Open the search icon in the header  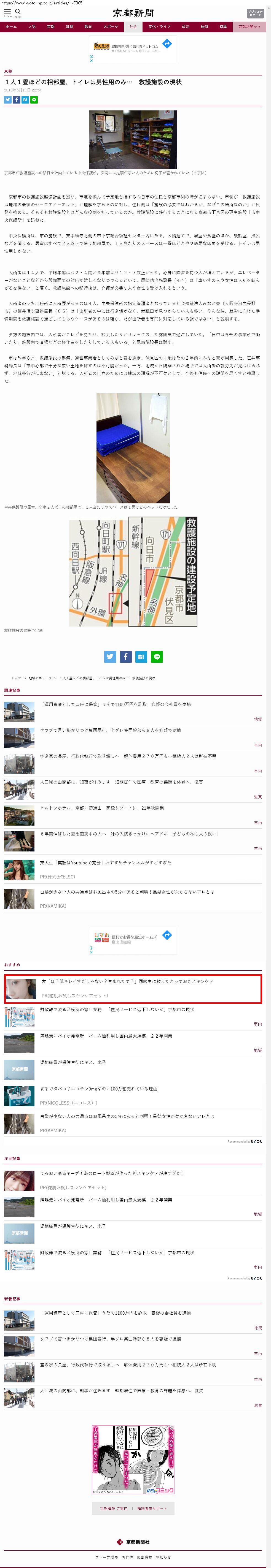pyautogui.click(x=18, y=12)
